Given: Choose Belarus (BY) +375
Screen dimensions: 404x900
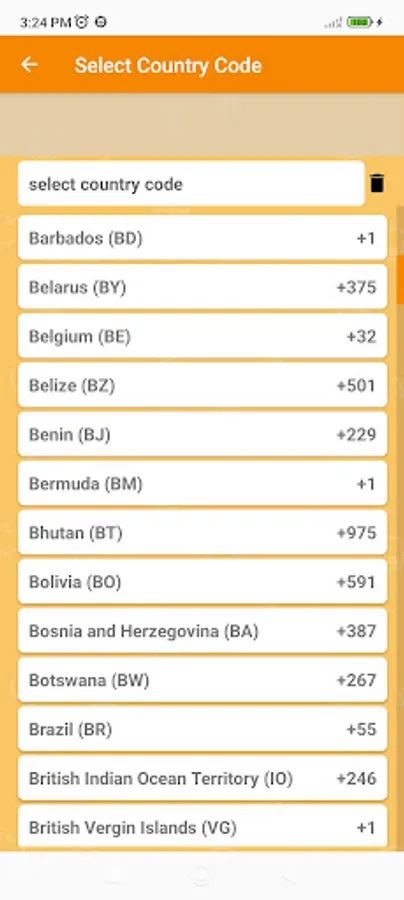Looking at the screenshot, I should point(203,287).
